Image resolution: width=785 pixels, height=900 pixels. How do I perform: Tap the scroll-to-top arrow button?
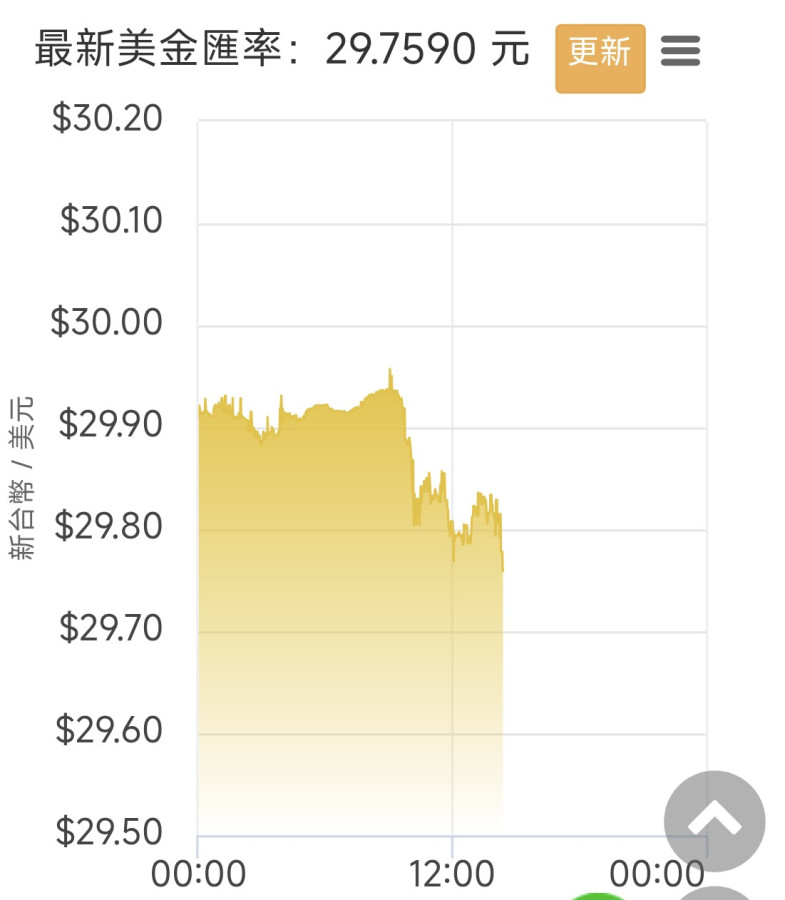click(715, 821)
